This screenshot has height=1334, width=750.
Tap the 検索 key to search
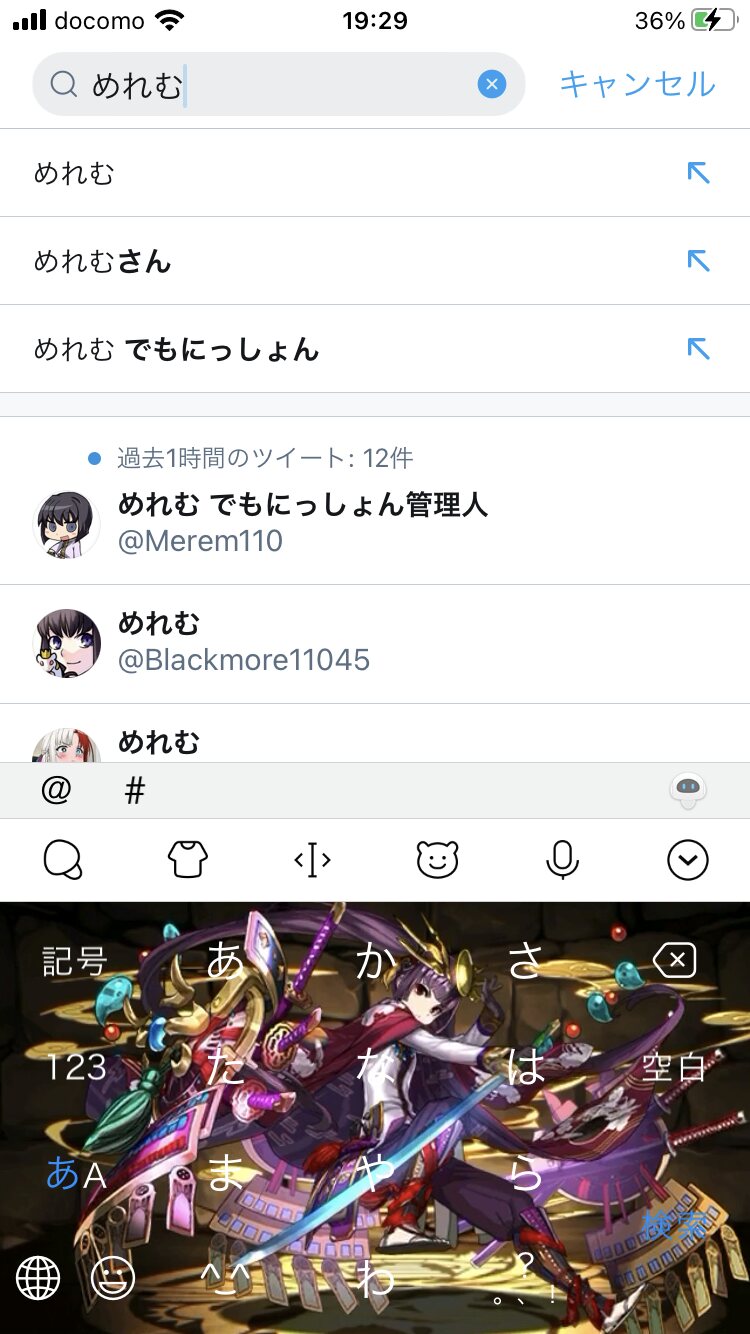(673, 1225)
